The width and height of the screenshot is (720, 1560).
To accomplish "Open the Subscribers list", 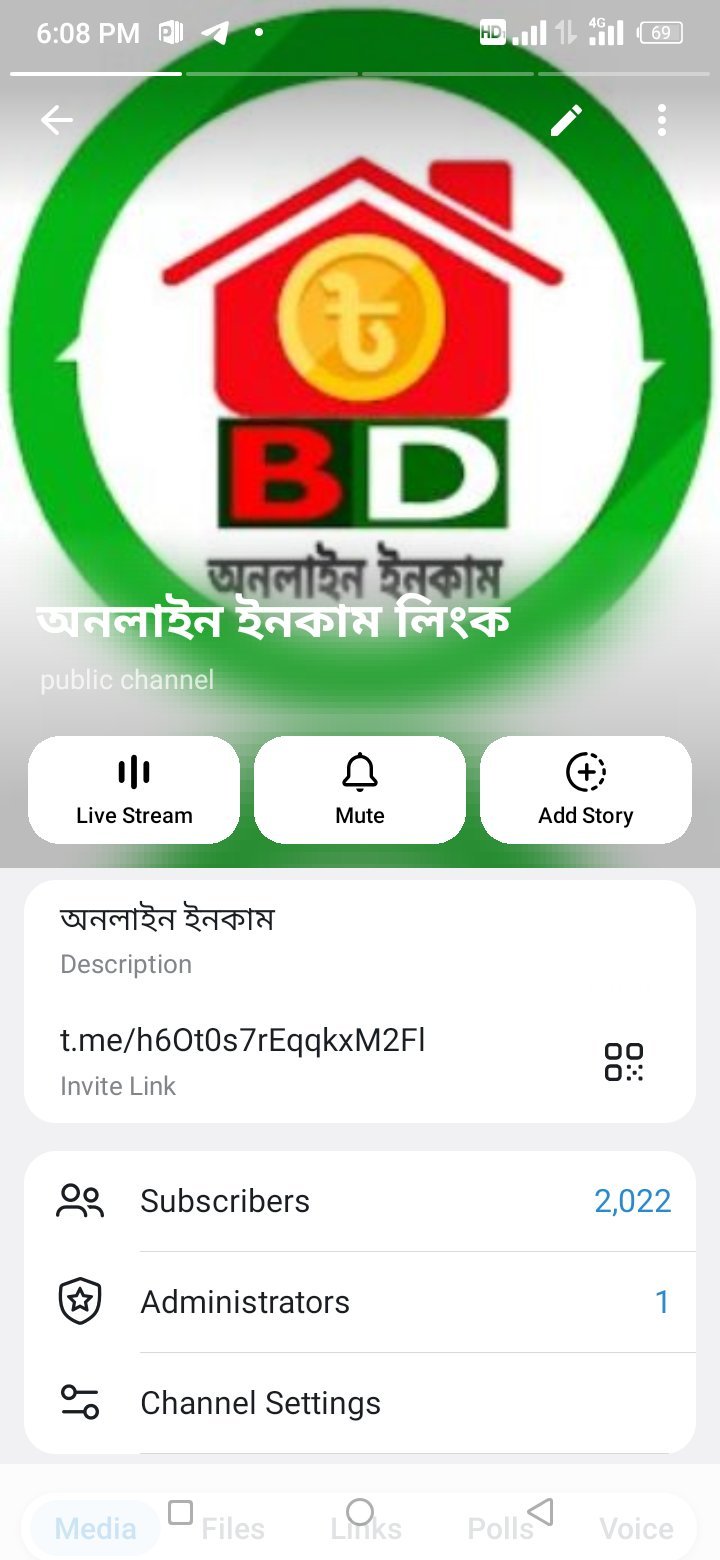I will coord(360,1201).
